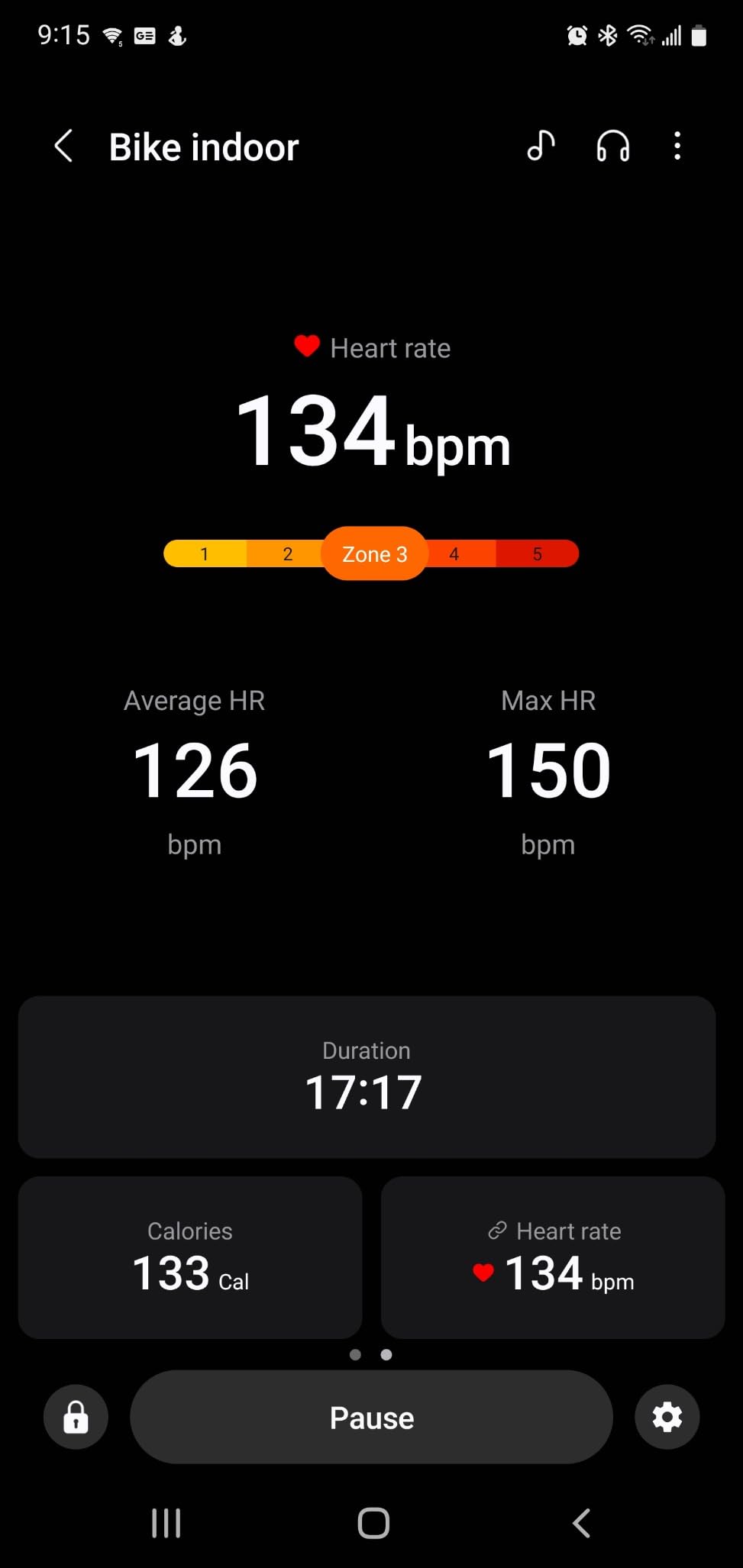Go to the home screen
Image resolution: width=743 pixels, height=1568 pixels.
373,1523
